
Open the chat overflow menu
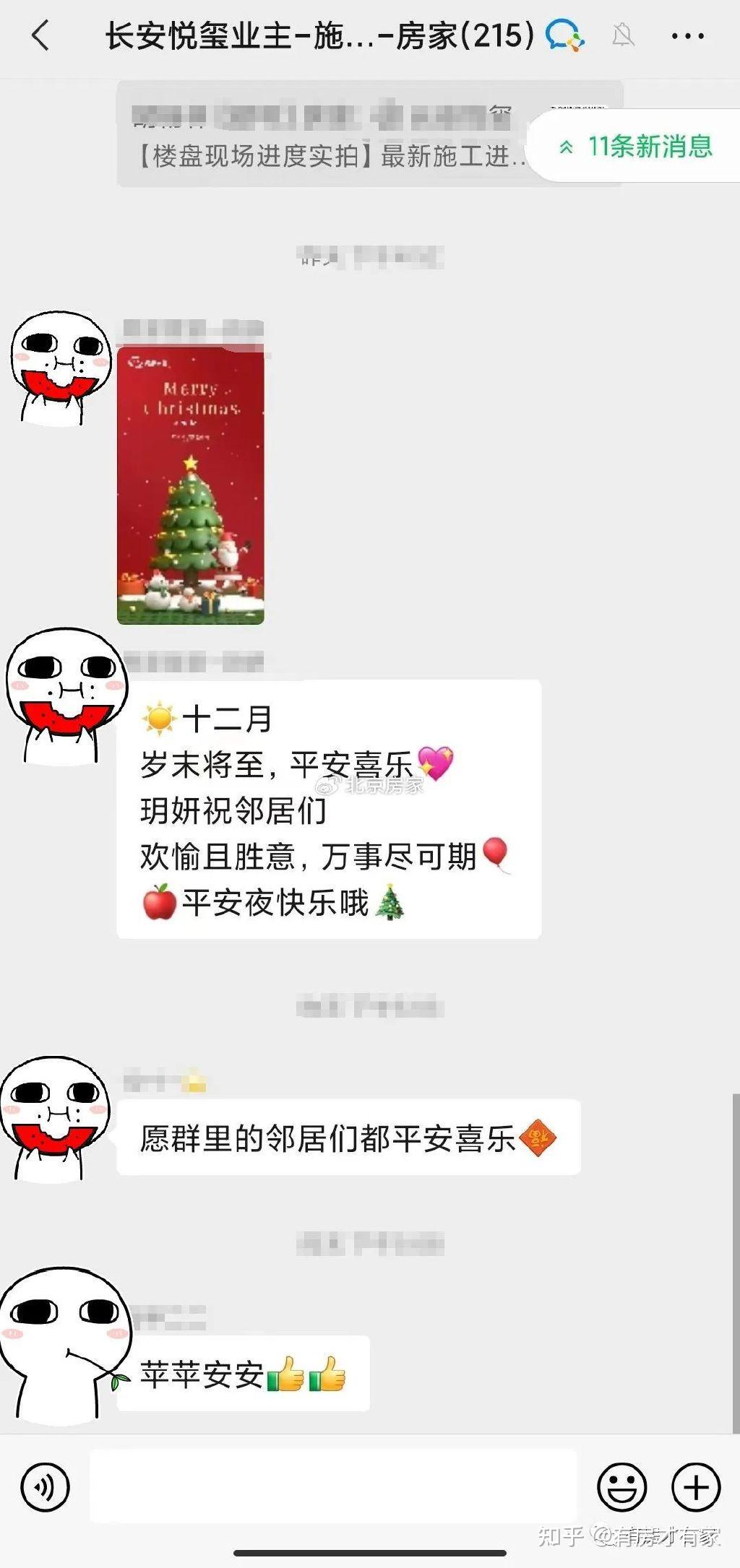click(687, 35)
